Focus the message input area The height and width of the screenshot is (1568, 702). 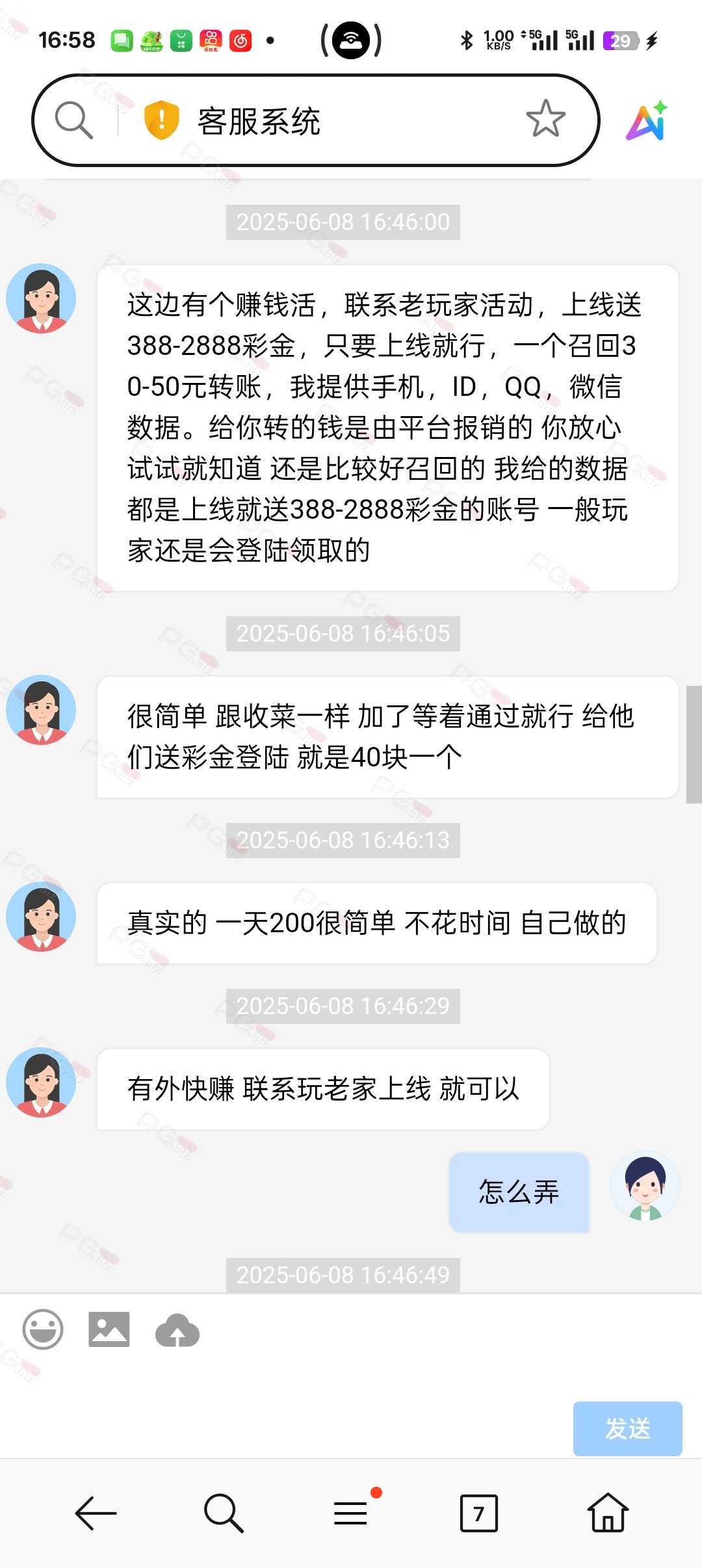click(x=351, y=1372)
